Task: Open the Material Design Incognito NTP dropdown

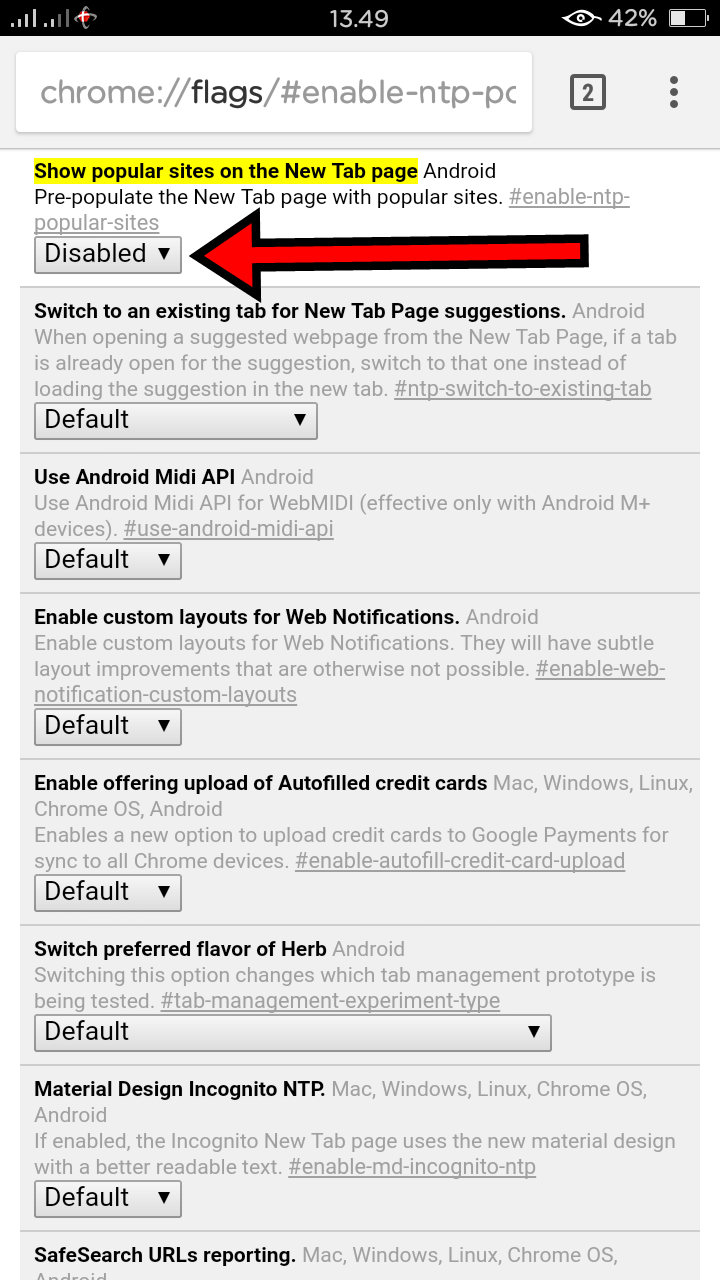Action: pos(108,1198)
